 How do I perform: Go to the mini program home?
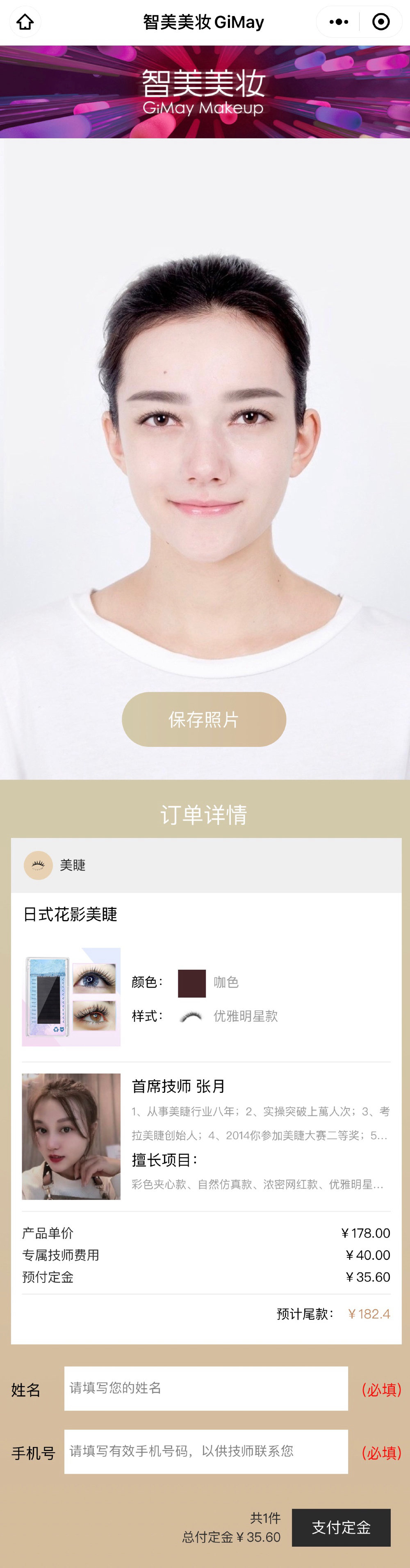[x=24, y=22]
